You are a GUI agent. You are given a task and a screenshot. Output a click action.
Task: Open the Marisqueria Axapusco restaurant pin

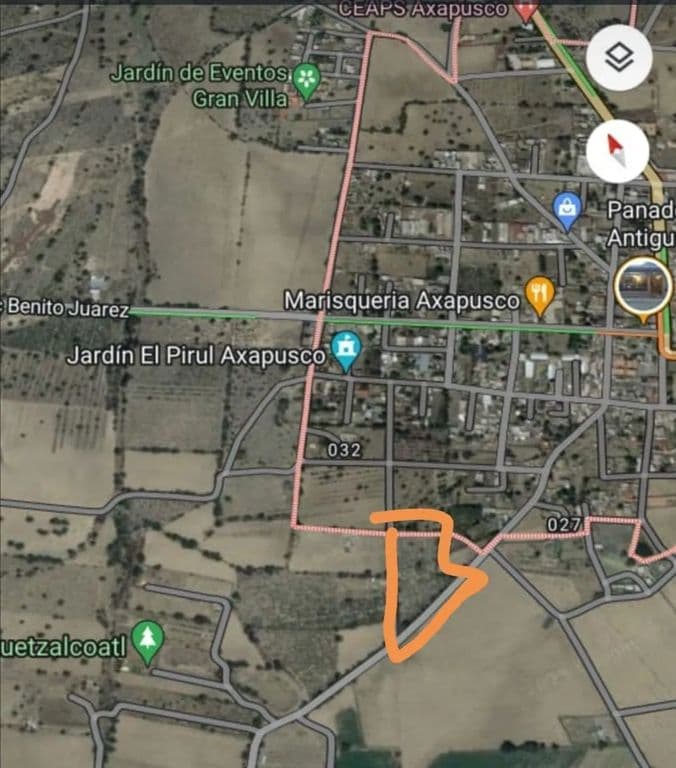click(x=539, y=295)
